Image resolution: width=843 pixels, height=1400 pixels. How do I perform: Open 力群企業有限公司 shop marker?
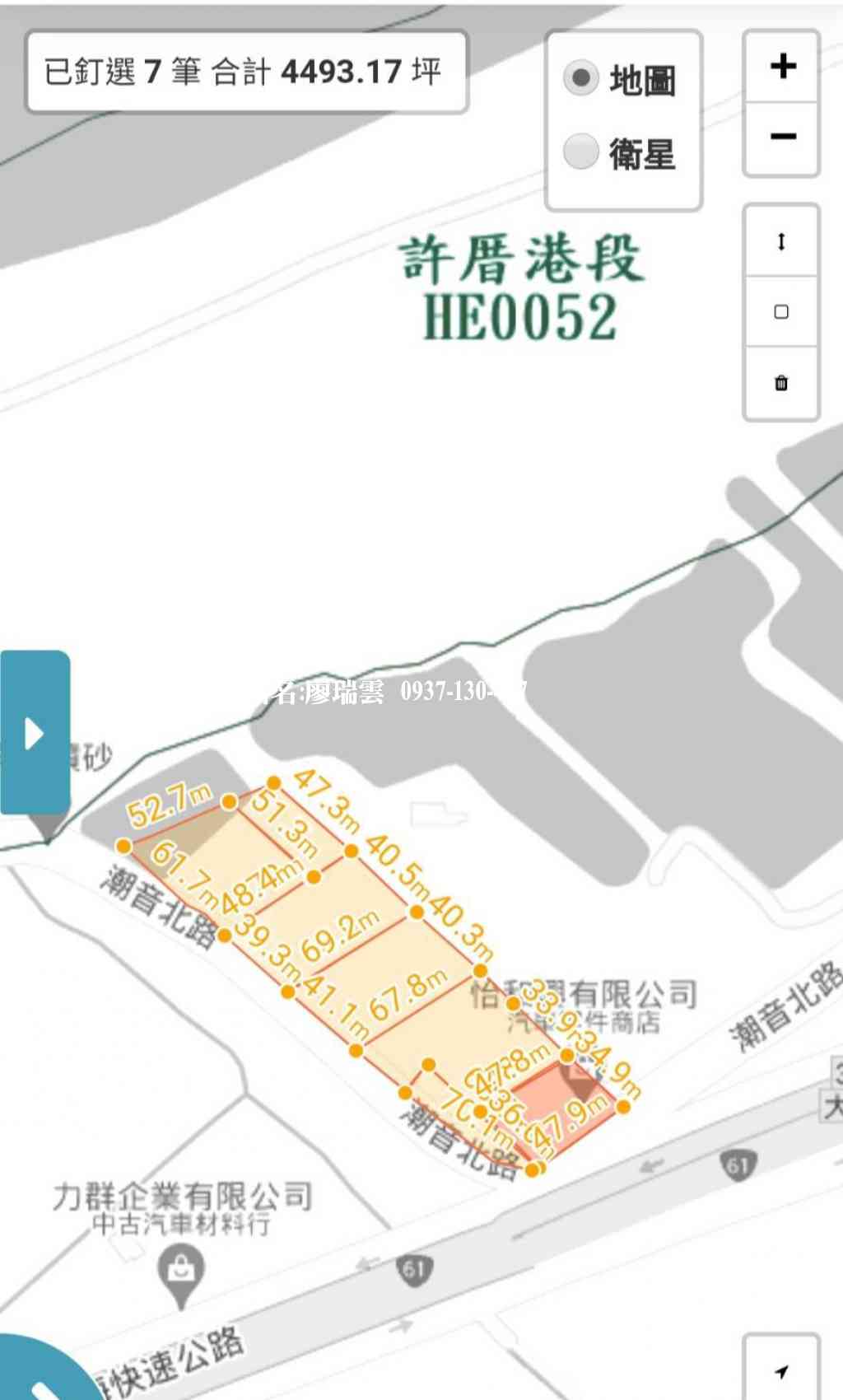tap(181, 1272)
